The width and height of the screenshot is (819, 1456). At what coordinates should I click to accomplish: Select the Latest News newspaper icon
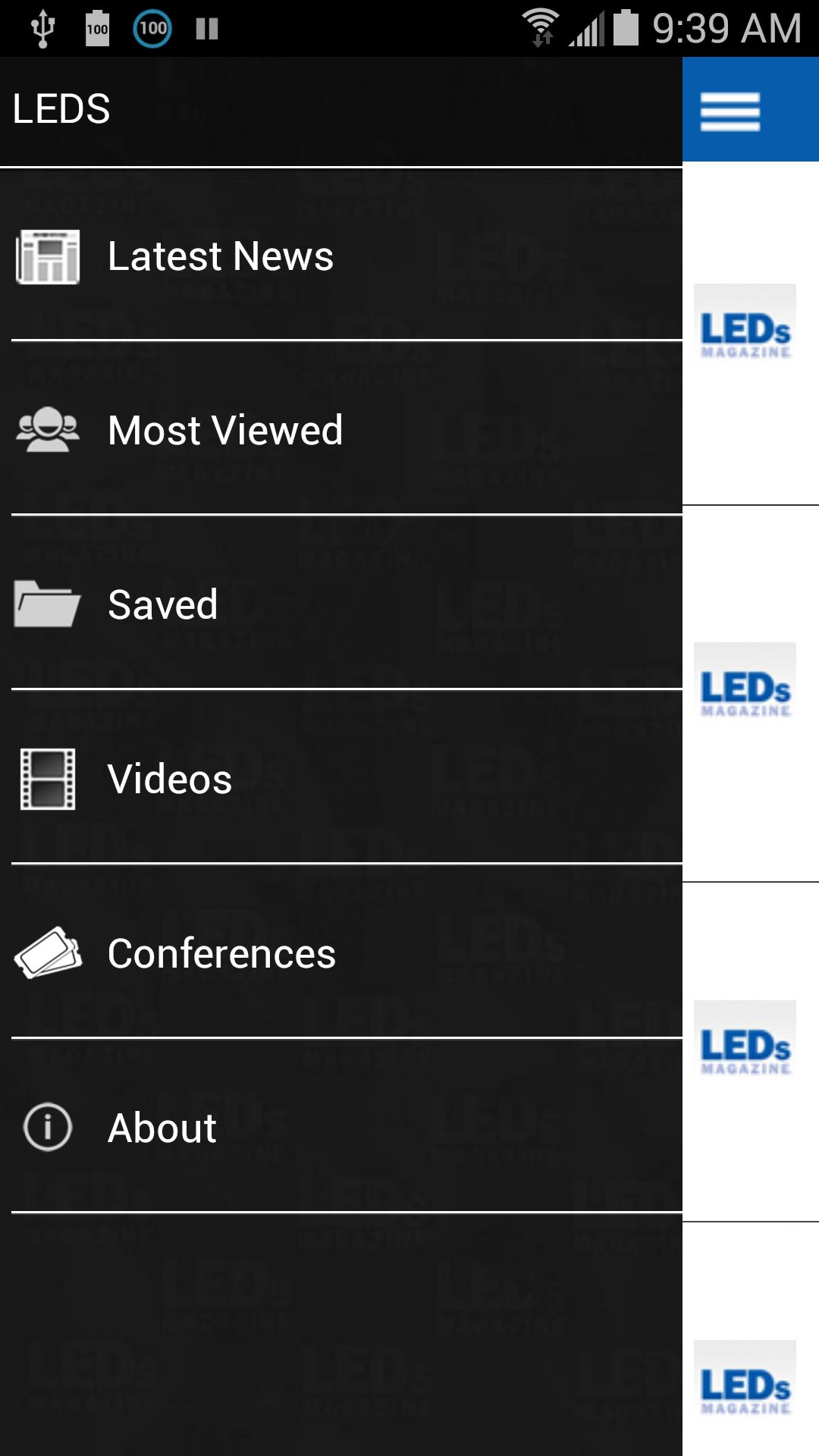click(48, 257)
